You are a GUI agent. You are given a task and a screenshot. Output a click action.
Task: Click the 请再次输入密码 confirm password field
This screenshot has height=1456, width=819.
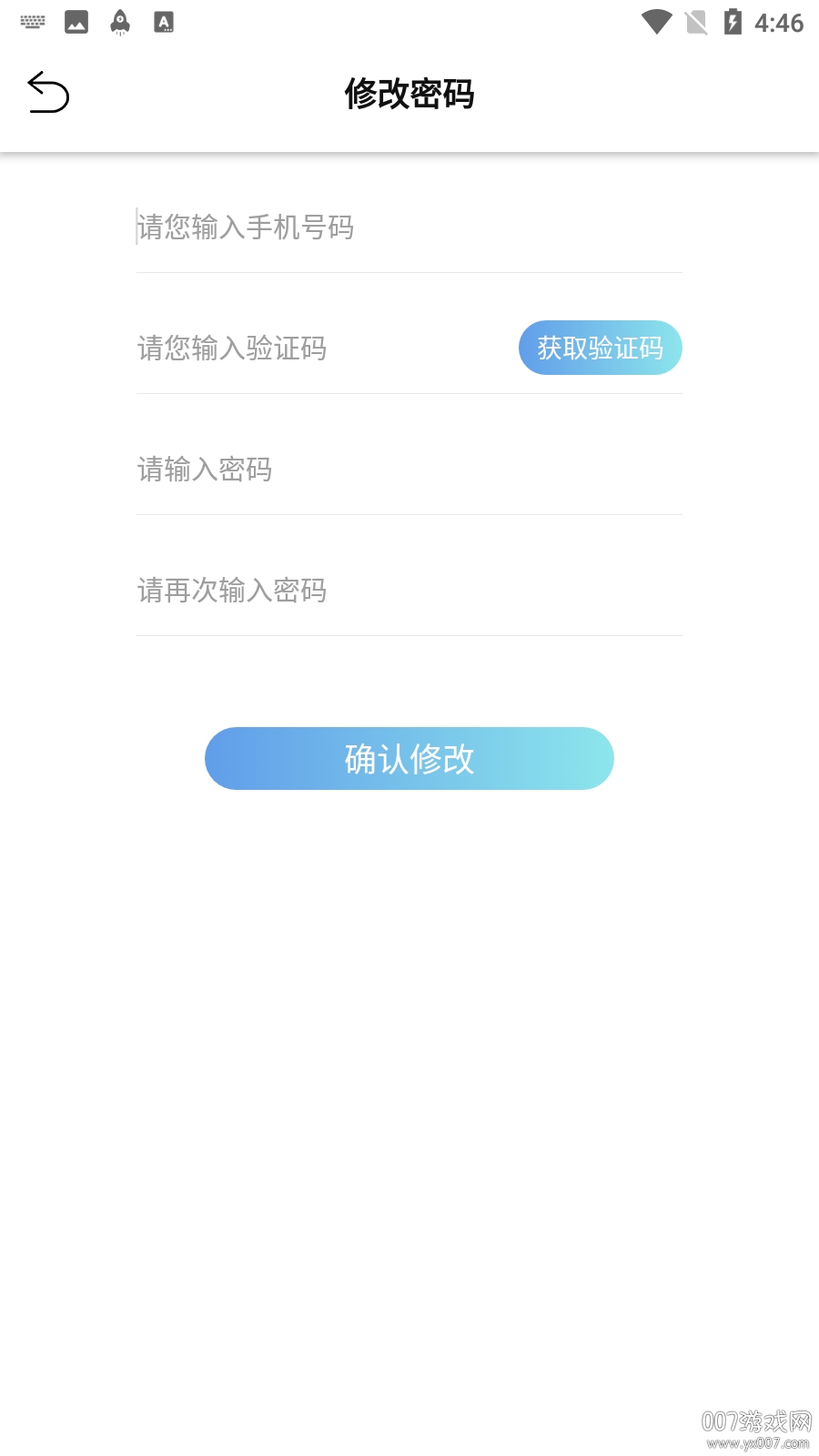364,591
